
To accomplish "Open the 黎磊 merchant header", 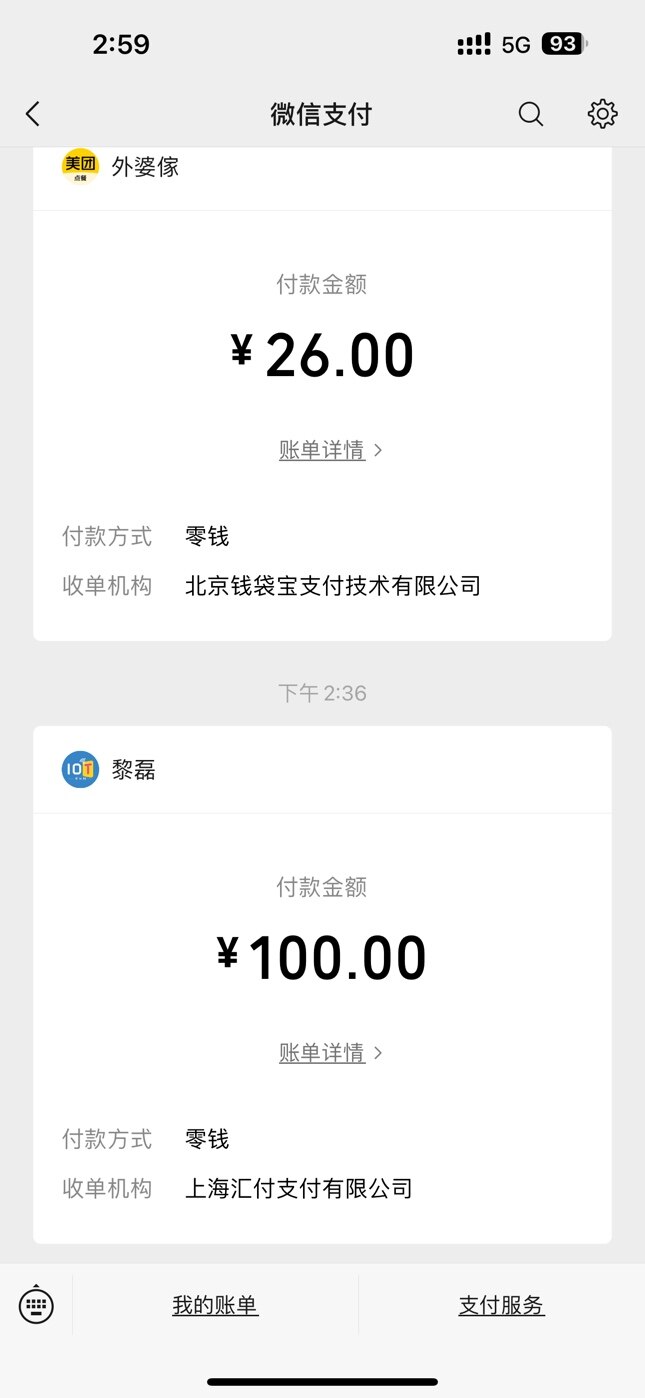I will 322,770.
